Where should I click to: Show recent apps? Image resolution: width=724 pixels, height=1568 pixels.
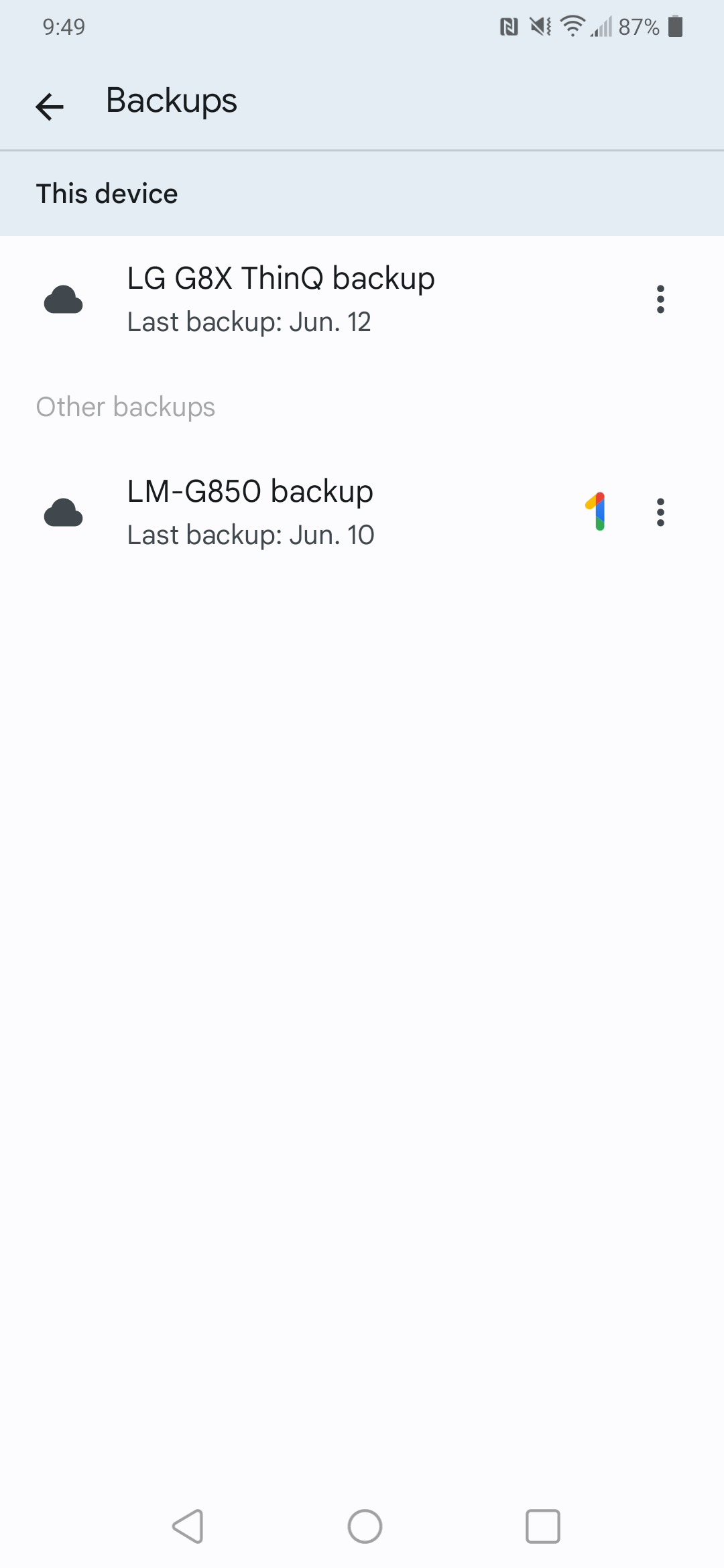coord(542,1526)
